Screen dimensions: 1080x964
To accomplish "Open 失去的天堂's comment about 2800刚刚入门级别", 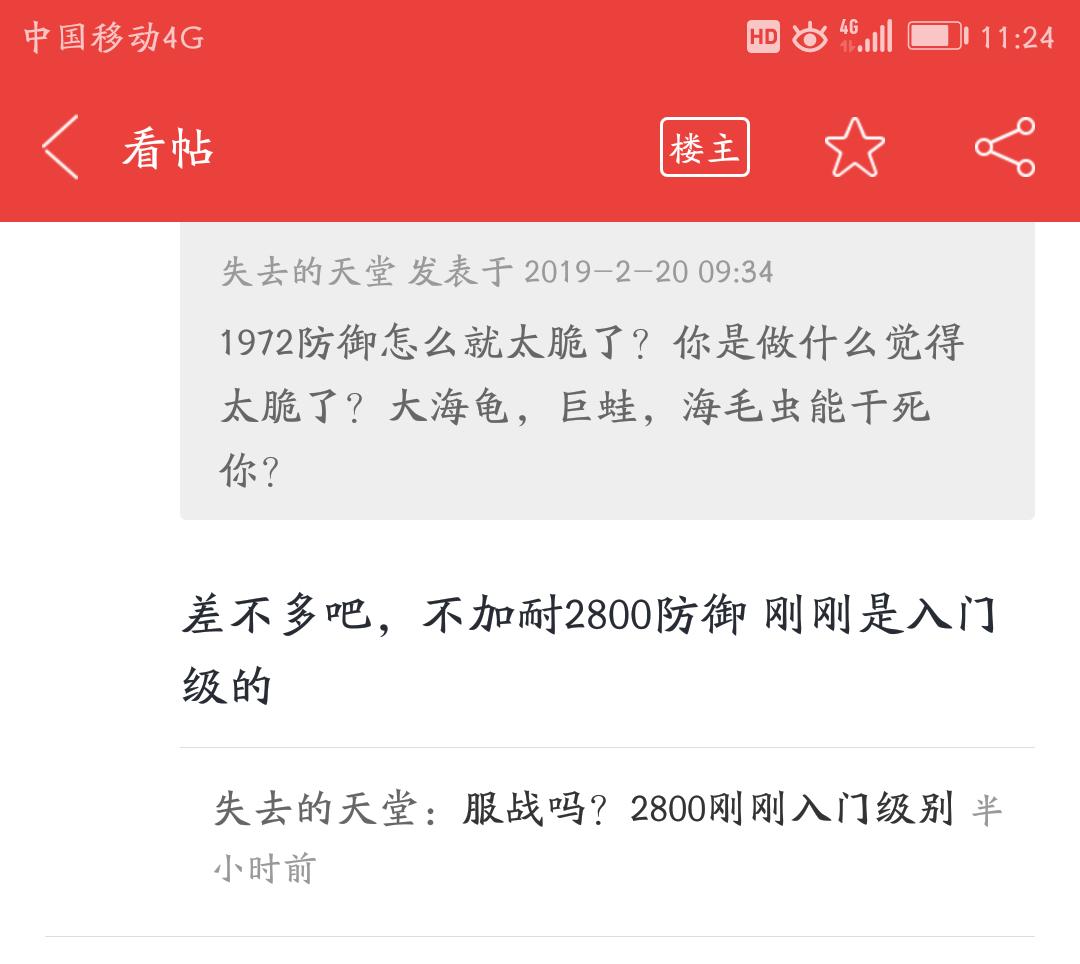I will 606,836.
